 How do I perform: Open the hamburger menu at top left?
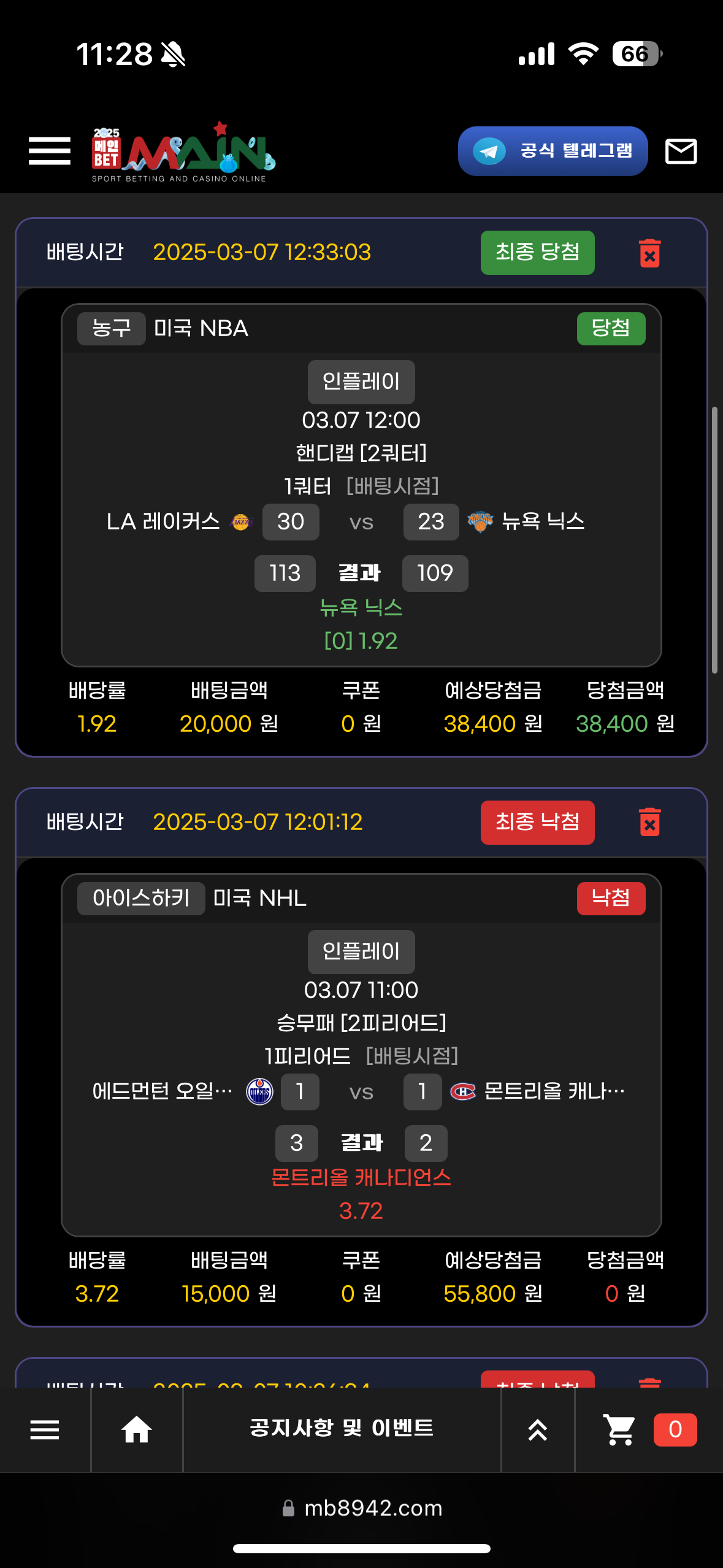[49, 151]
